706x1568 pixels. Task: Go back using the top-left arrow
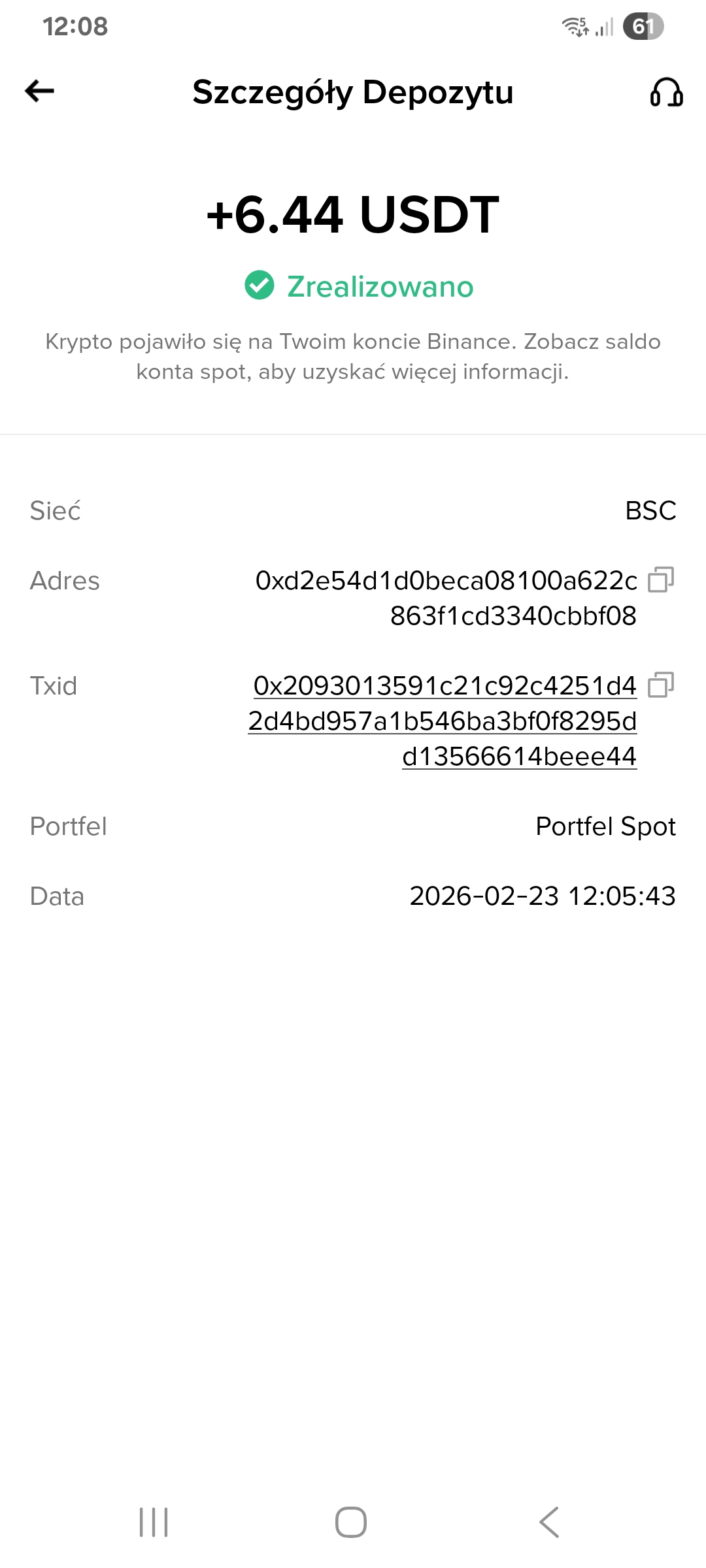click(x=39, y=91)
